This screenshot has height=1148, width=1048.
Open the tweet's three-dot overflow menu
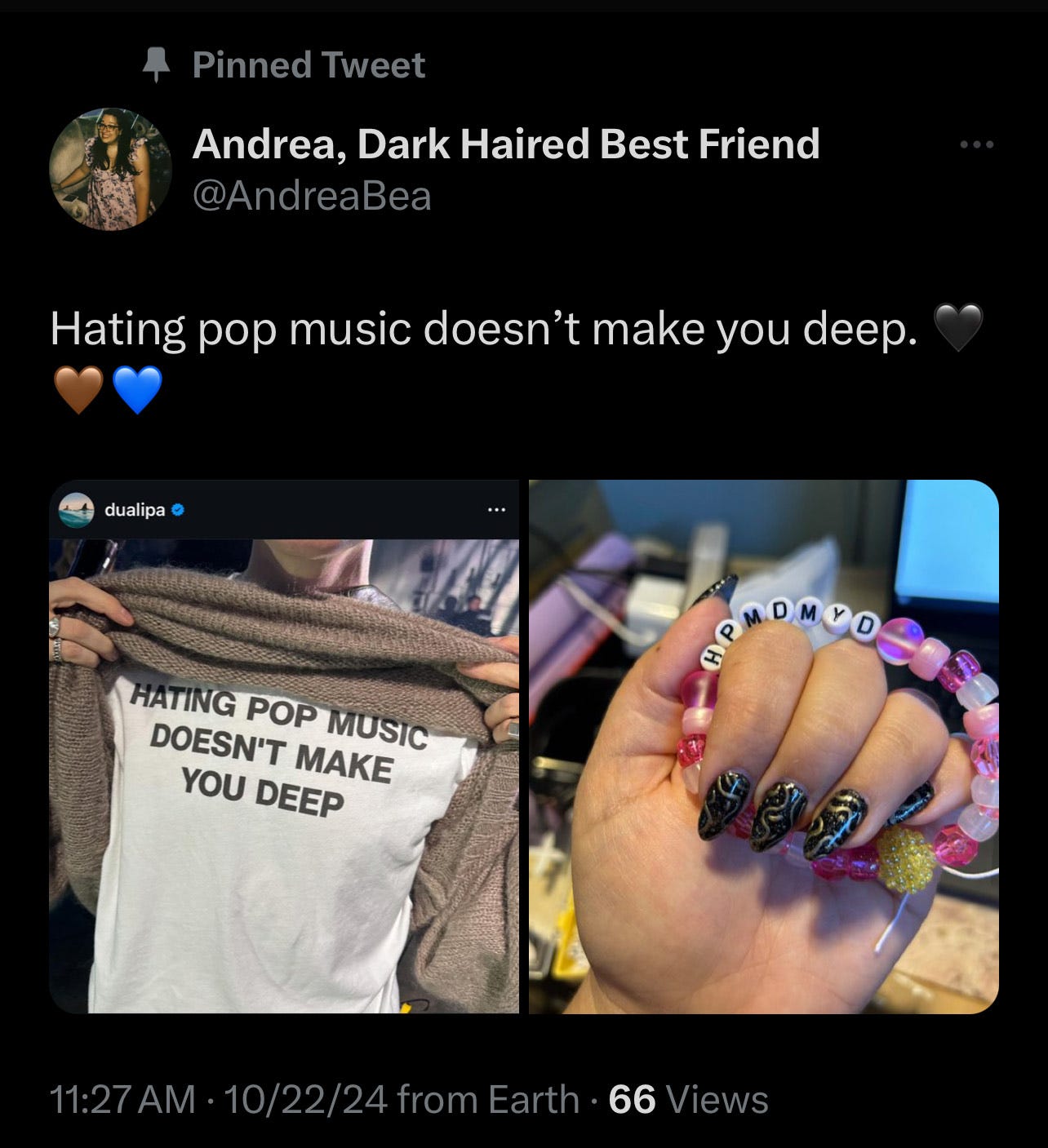tap(977, 145)
